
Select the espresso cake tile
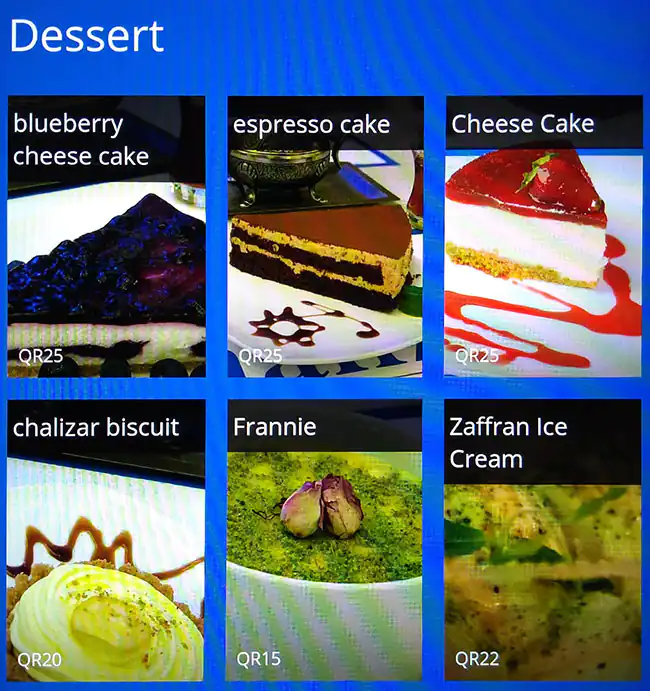(x=325, y=237)
